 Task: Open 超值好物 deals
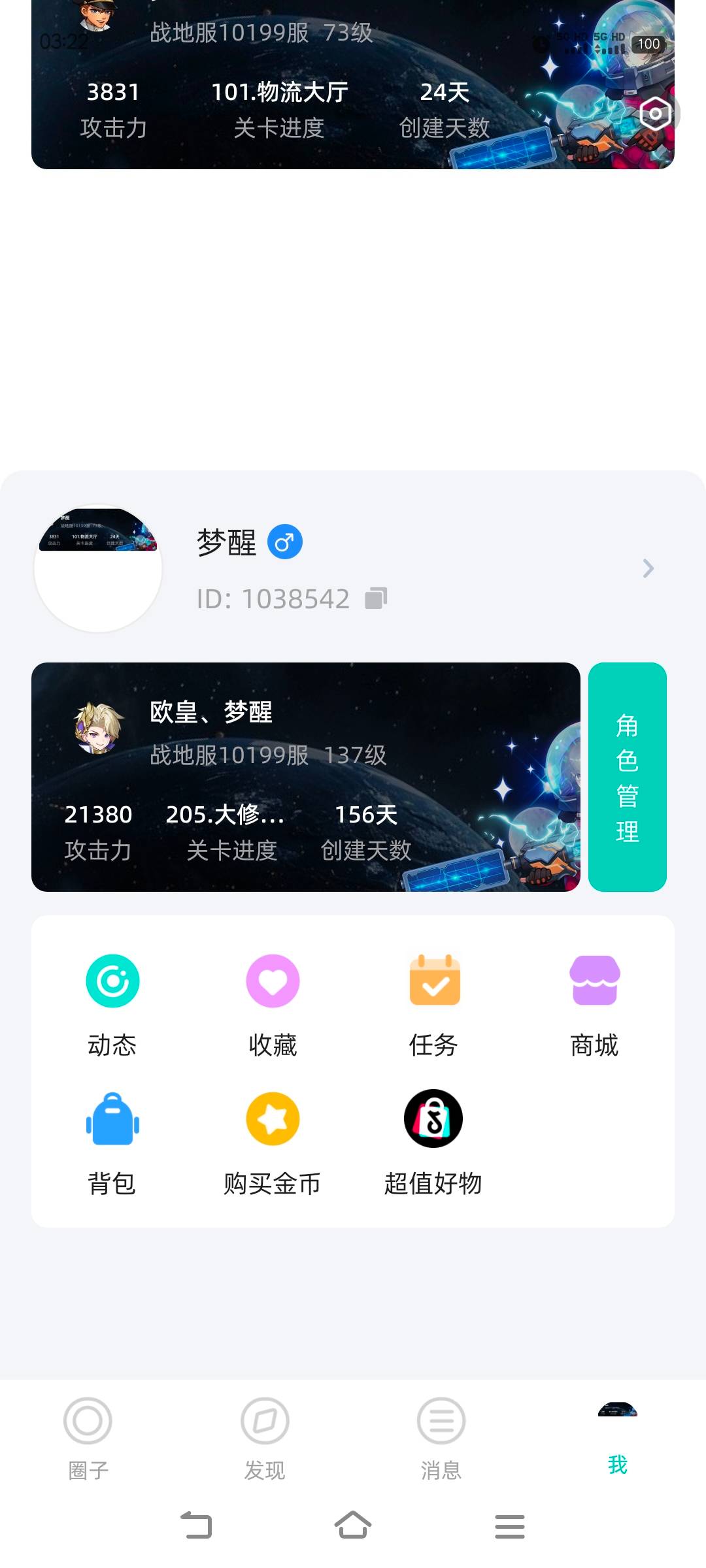click(433, 1143)
